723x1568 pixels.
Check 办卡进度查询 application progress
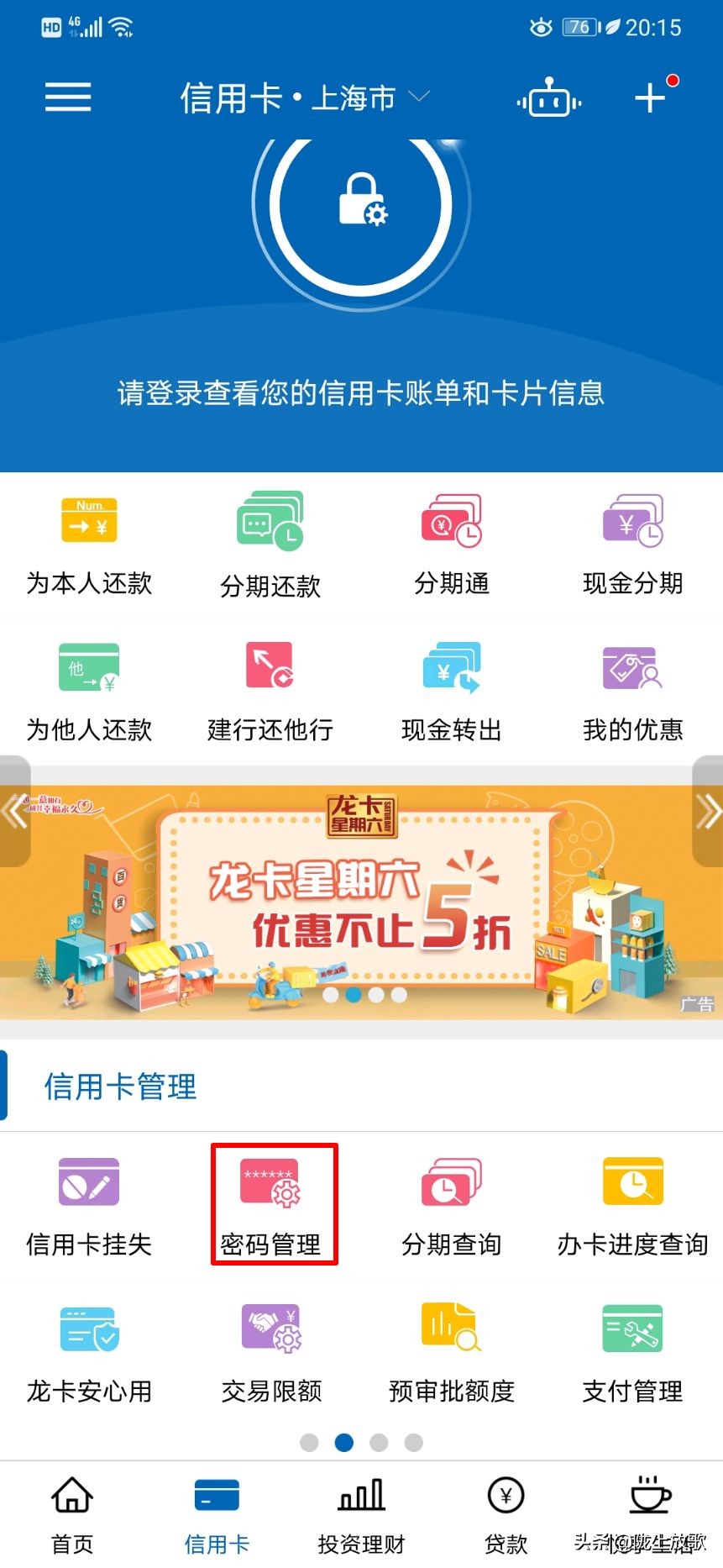(x=631, y=1203)
